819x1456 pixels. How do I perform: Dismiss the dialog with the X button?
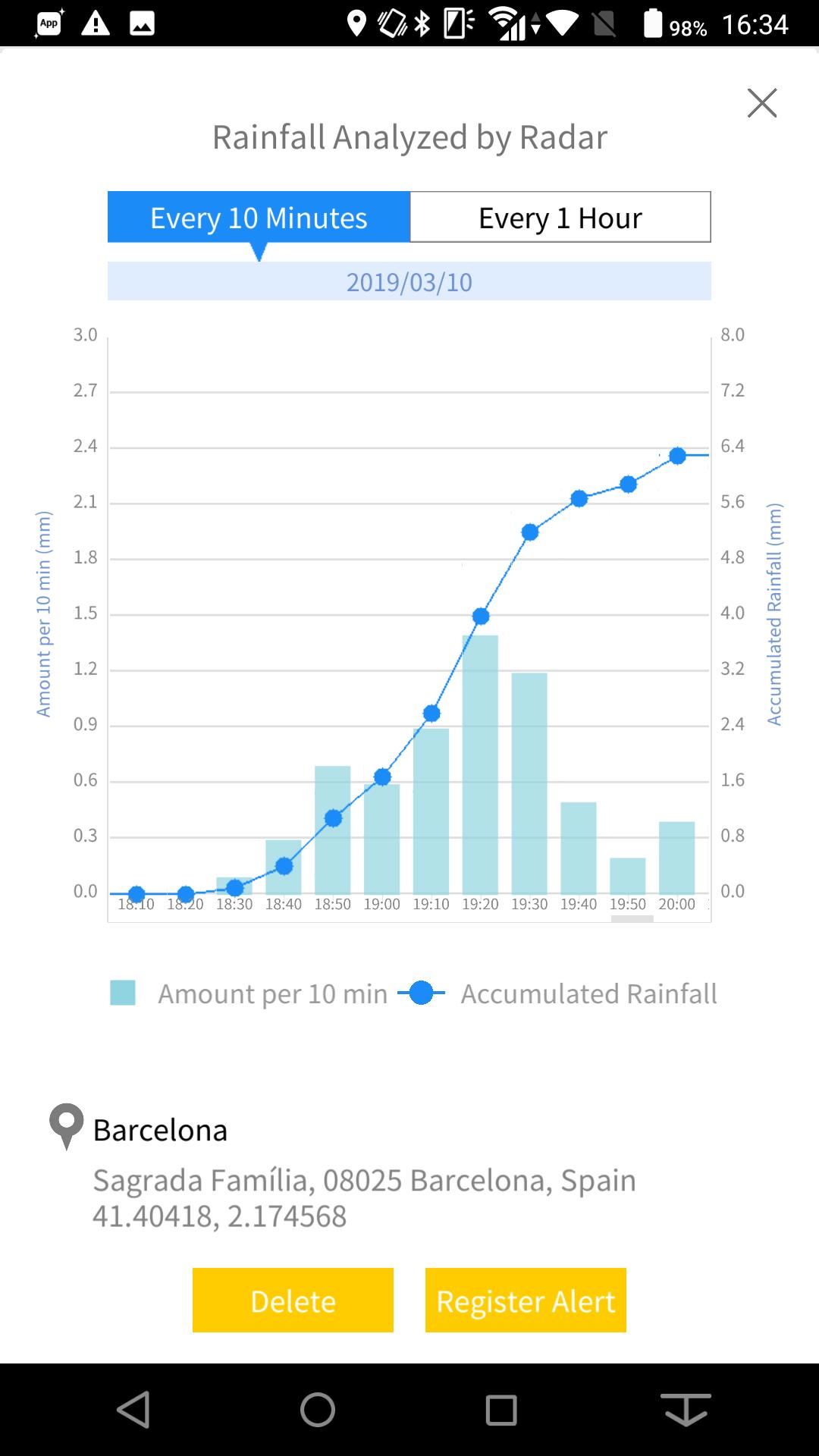pyautogui.click(x=761, y=103)
